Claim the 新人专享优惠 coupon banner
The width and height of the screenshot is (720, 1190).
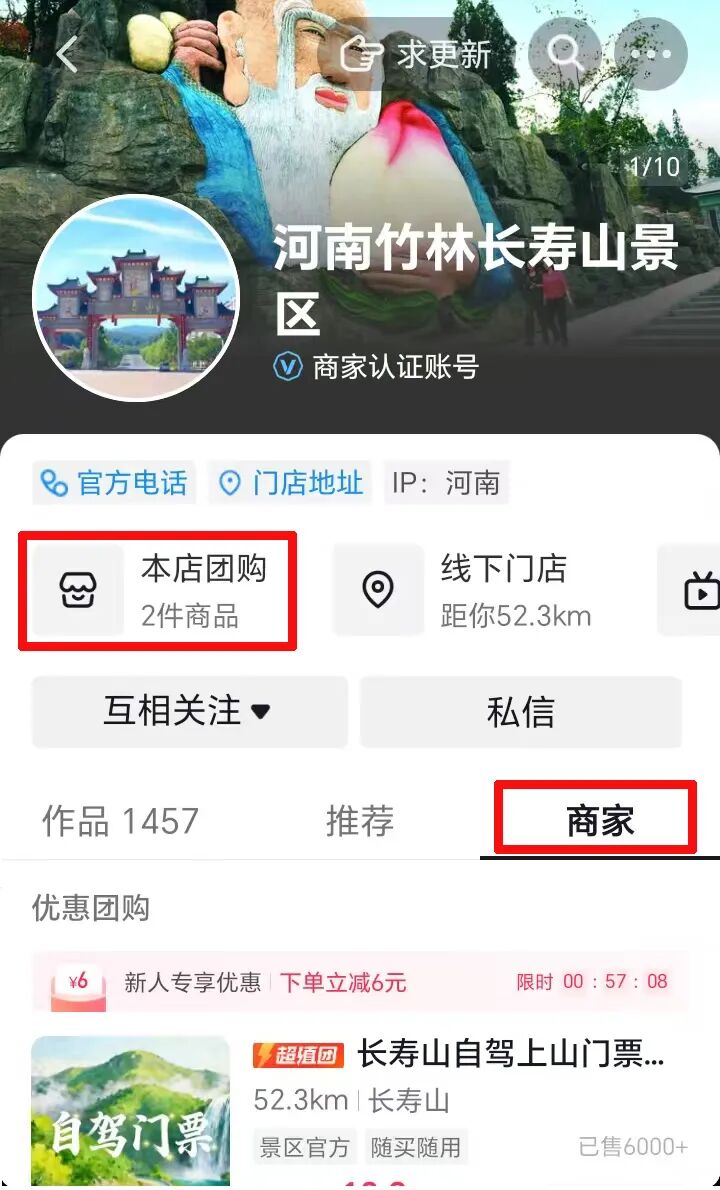[360, 982]
